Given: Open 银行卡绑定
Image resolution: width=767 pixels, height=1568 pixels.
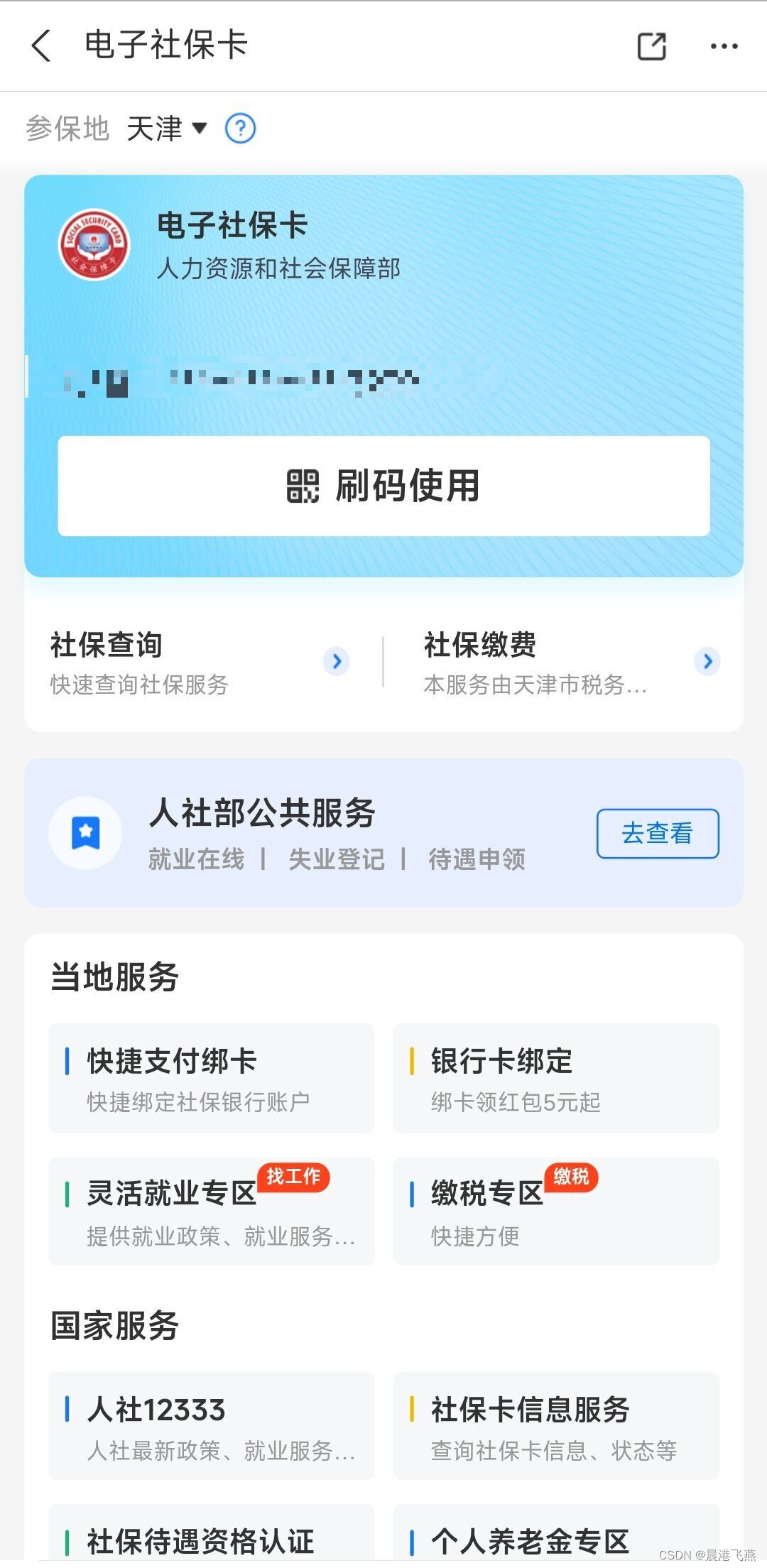Looking at the screenshot, I should tap(556, 1078).
